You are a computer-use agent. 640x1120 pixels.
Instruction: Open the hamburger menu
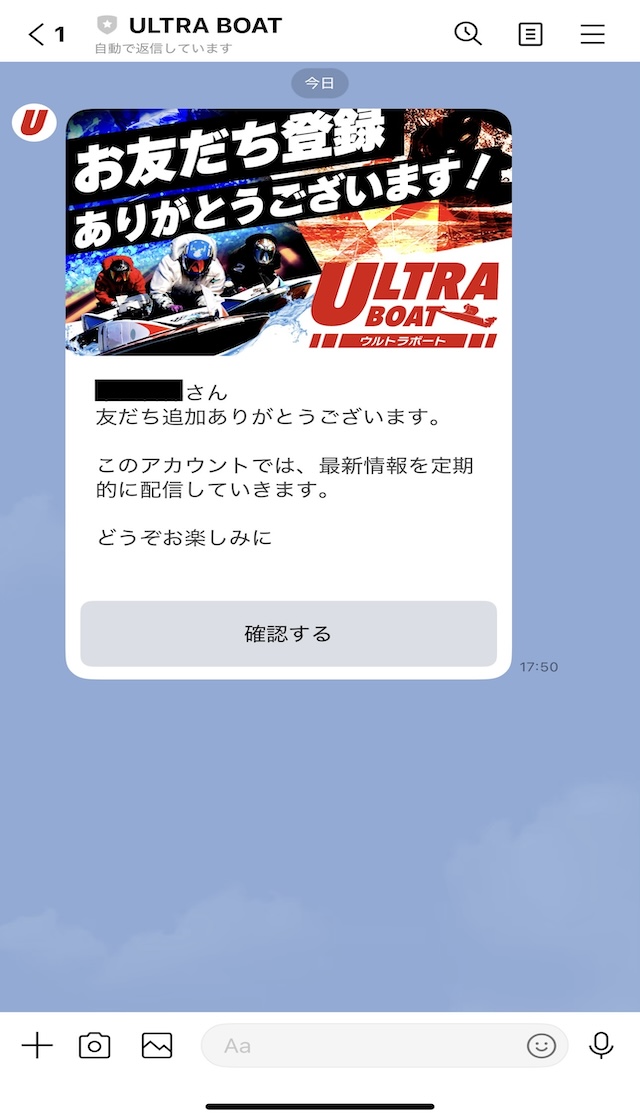point(592,34)
